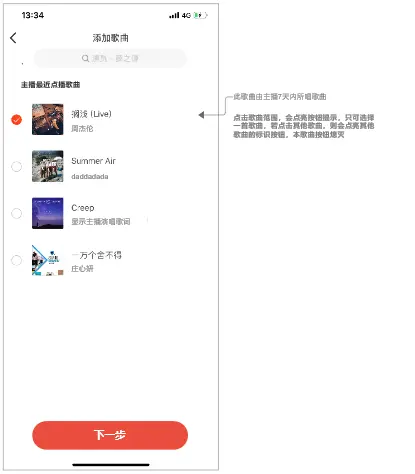415x474 pixels.
Task: Select the Creep radio button
Action: pyautogui.click(x=16, y=213)
